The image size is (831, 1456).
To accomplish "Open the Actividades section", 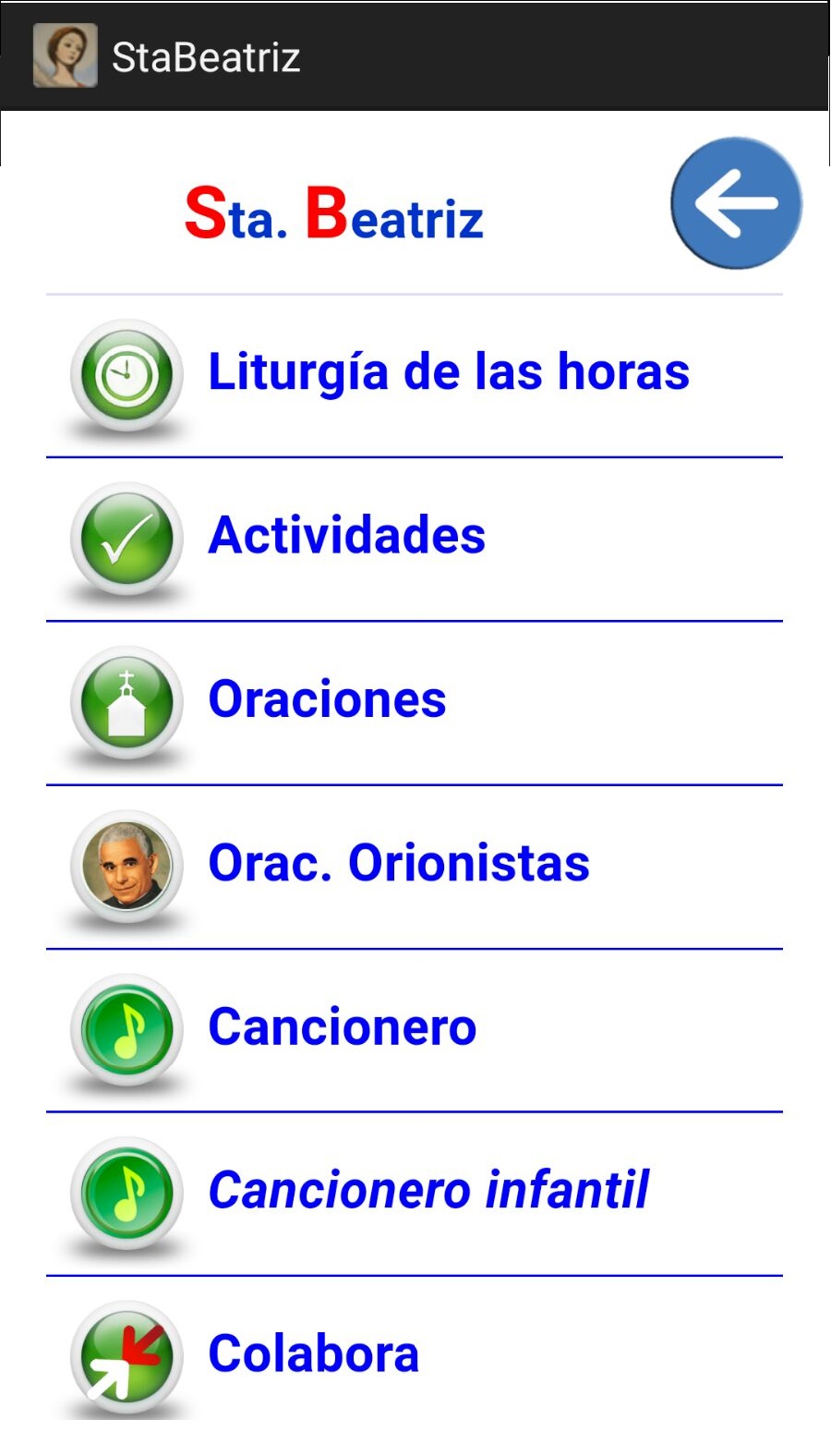I will [x=415, y=540].
